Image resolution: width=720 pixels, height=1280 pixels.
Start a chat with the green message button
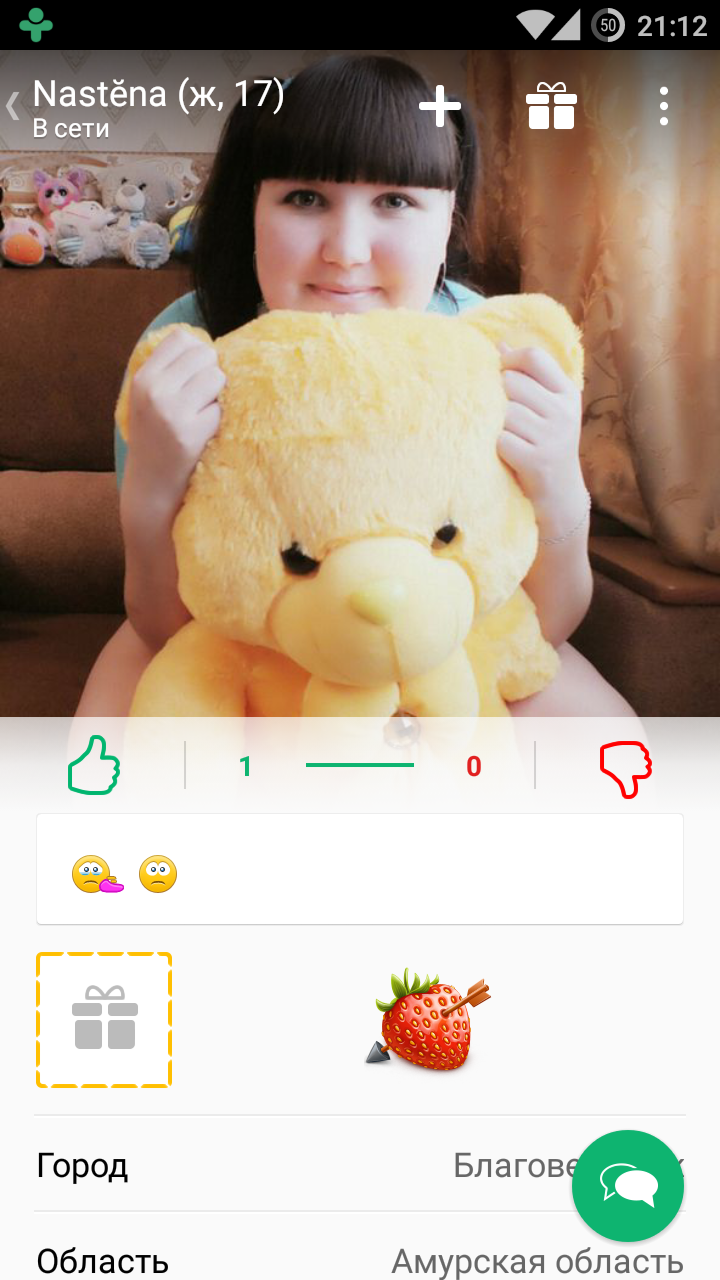pyautogui.click(x=628, y=1186)
